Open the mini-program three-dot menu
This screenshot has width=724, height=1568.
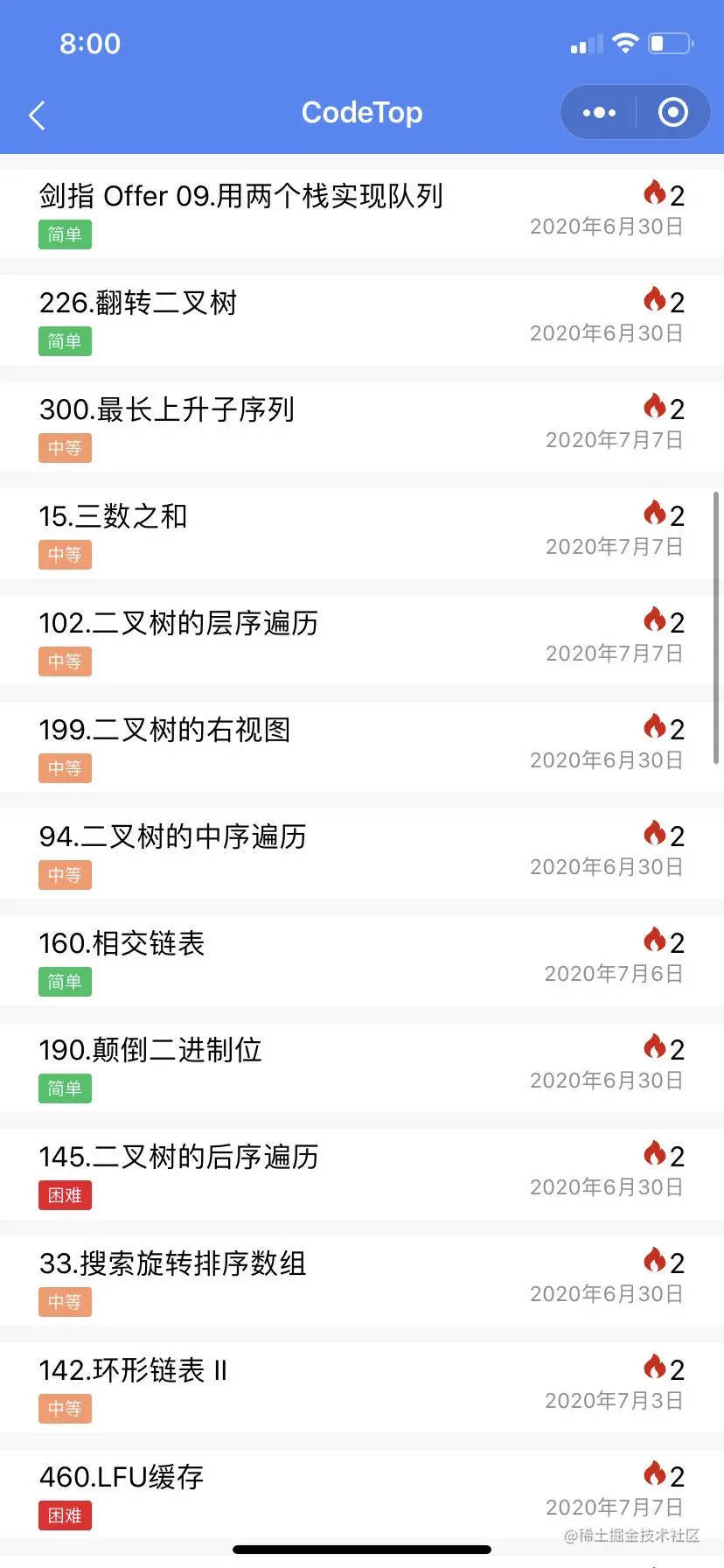point(599,113)
